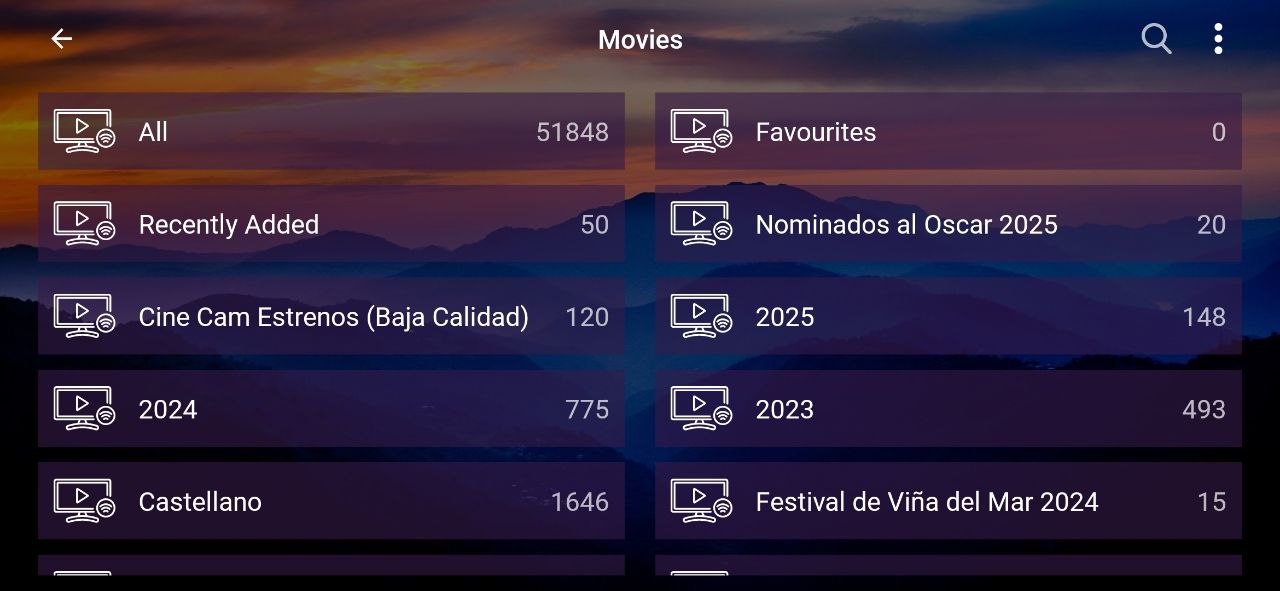This screenshot has height=591, width=1280.
Task: Open the three-dot overflow menu
Action: [x=1217, y=39]
